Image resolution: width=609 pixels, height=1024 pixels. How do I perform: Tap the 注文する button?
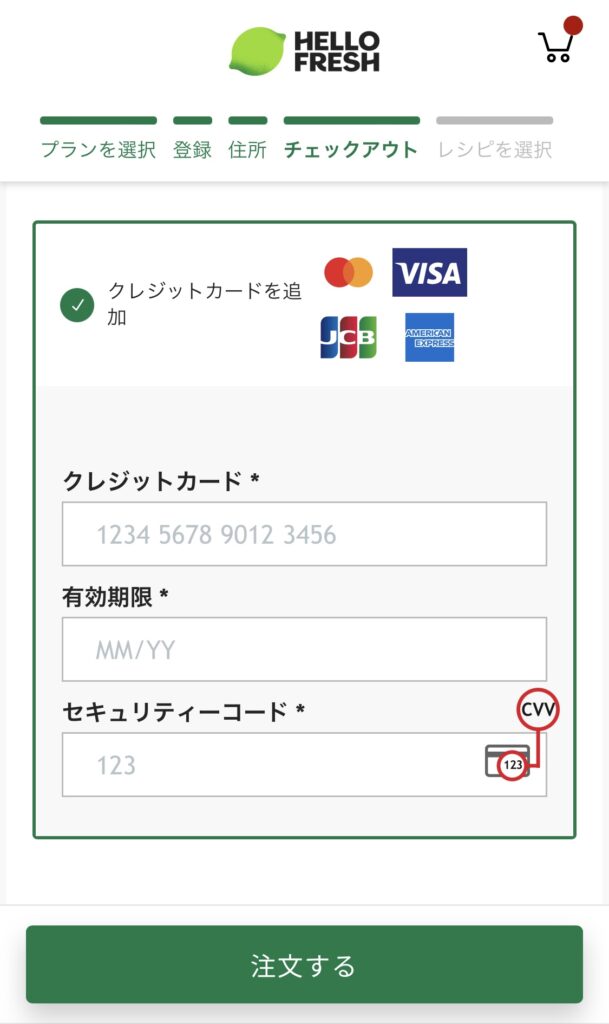point(304,965)
